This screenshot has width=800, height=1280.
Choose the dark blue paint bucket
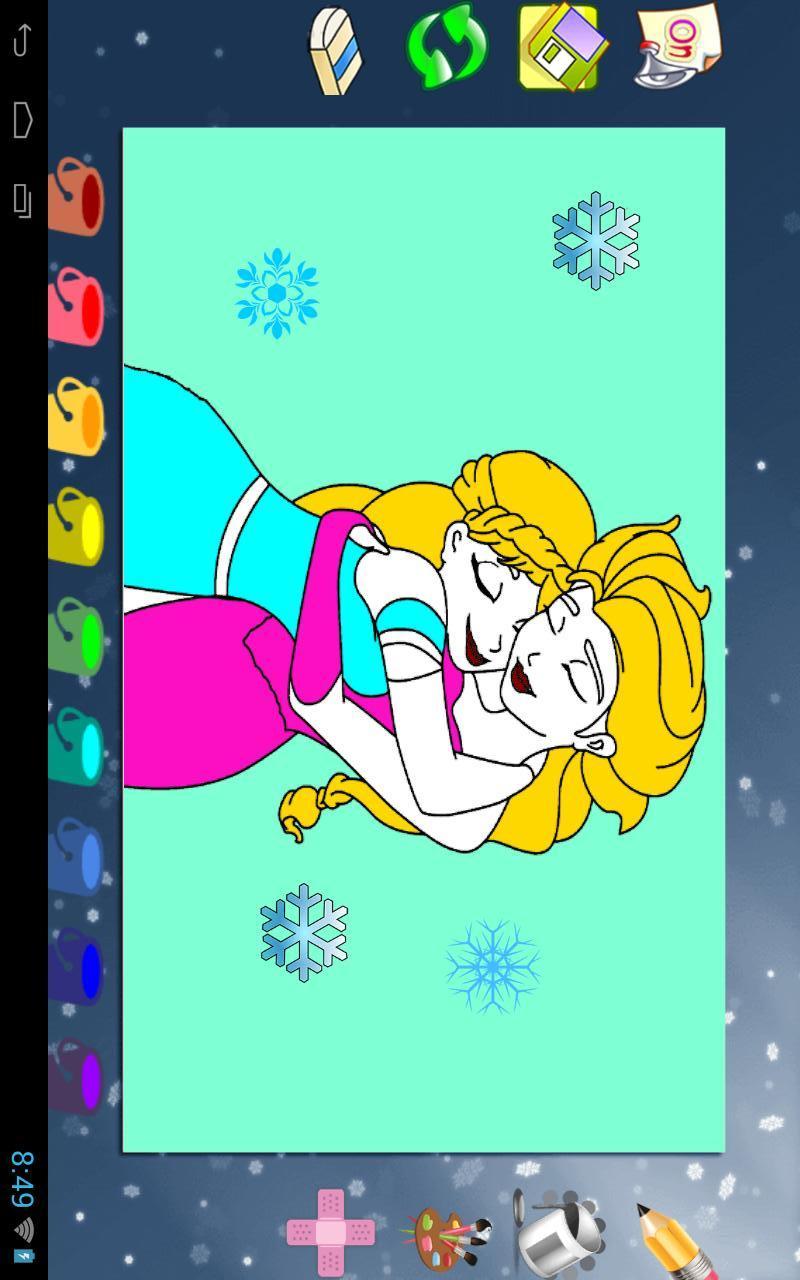[76, 966]
